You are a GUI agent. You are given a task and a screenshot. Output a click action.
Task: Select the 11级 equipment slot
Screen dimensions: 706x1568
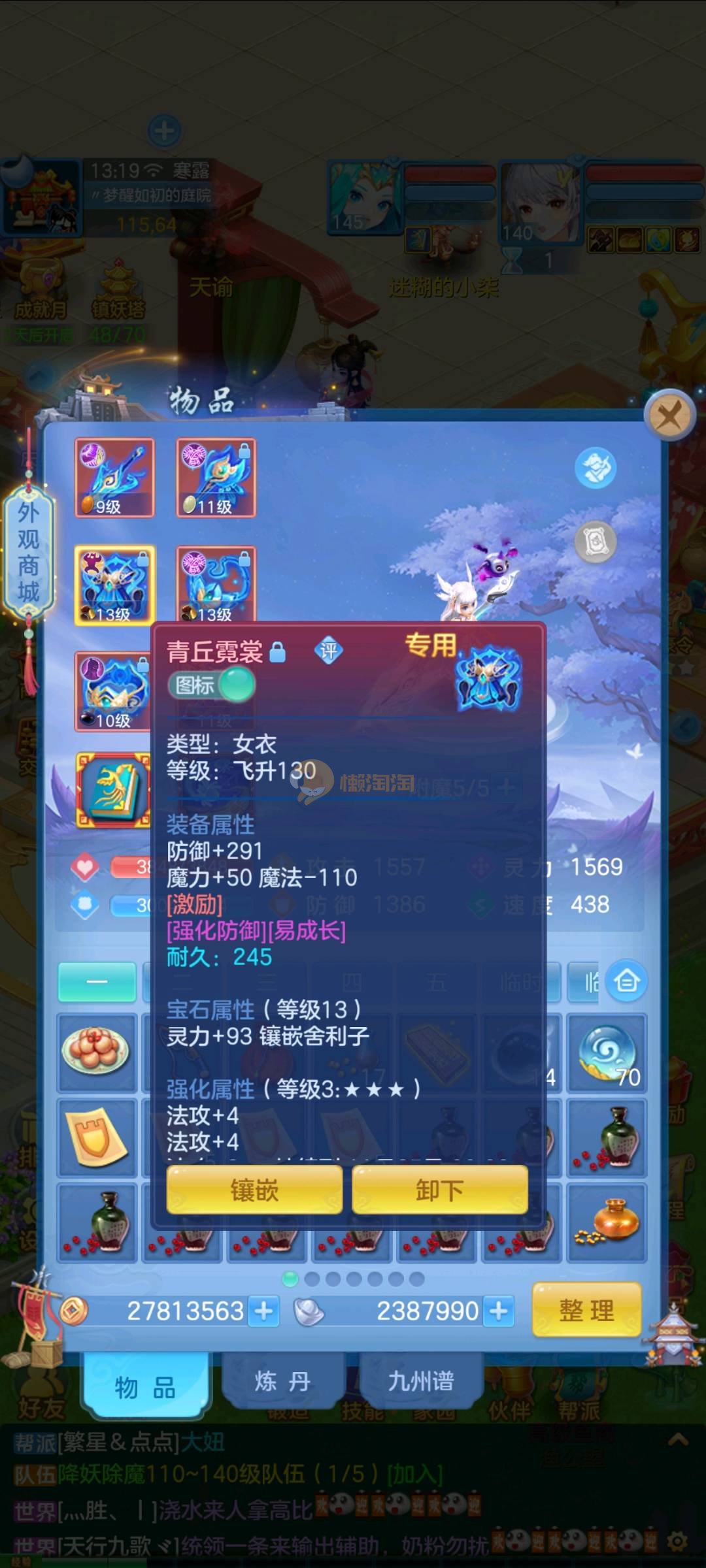click(x=216, y=478)
